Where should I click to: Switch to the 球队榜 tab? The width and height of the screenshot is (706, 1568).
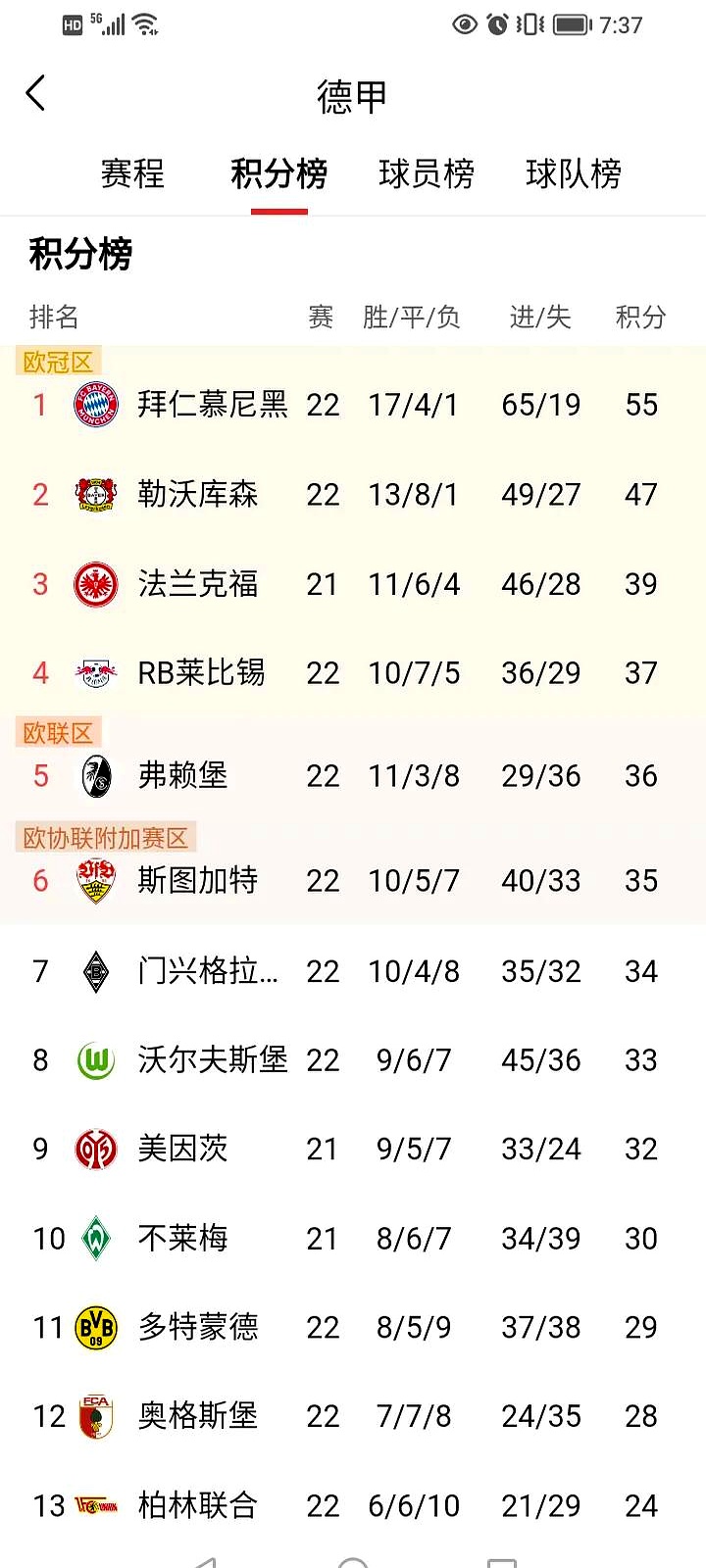click(x=575, y=173)
